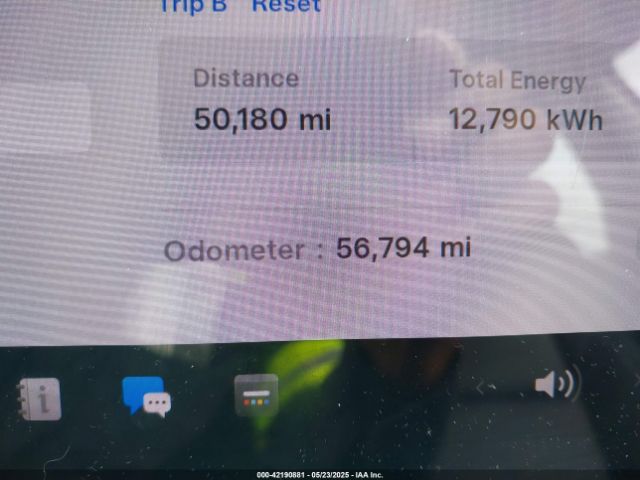Open the messages app

pyautogui.click(x=146, y=397)
